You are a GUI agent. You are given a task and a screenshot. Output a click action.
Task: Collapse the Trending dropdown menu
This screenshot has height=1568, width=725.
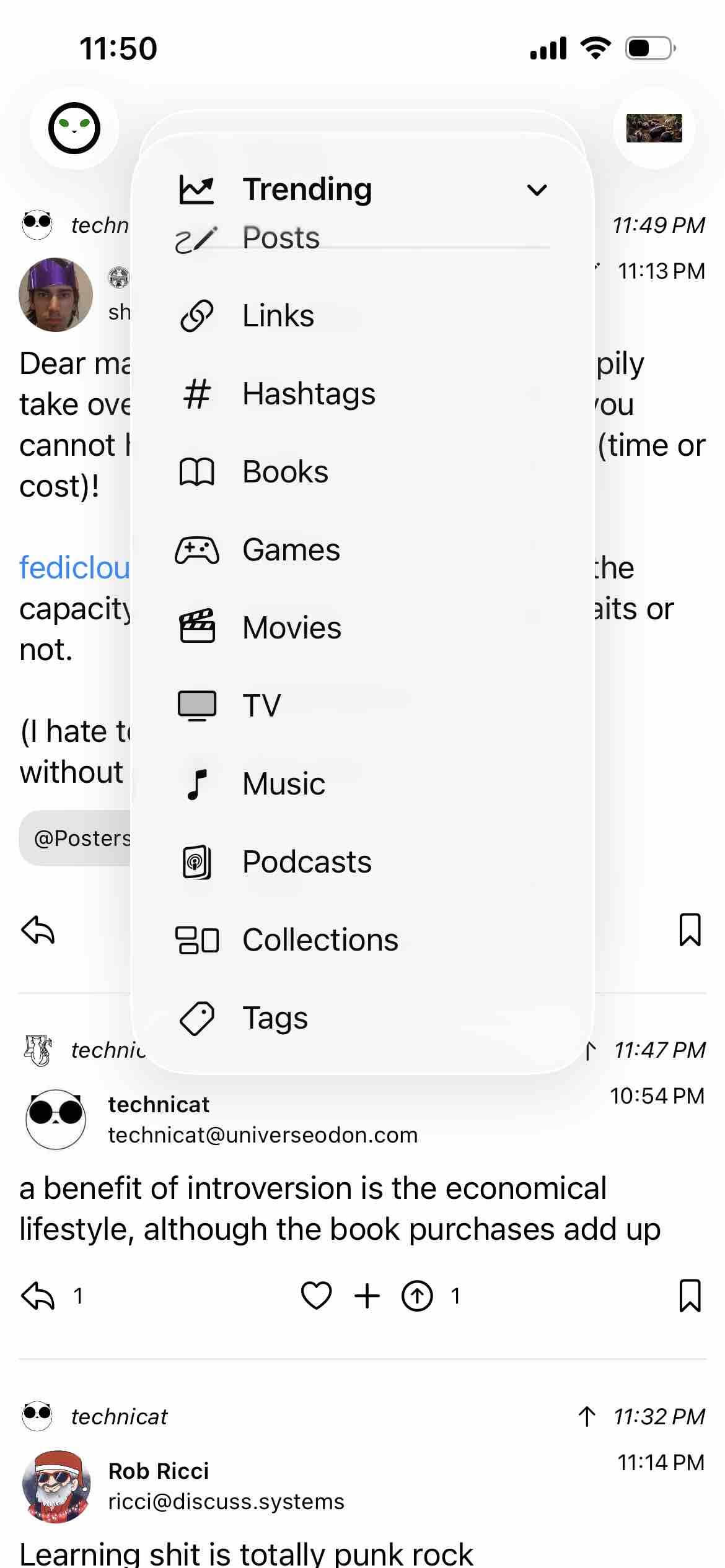[537, 189]
